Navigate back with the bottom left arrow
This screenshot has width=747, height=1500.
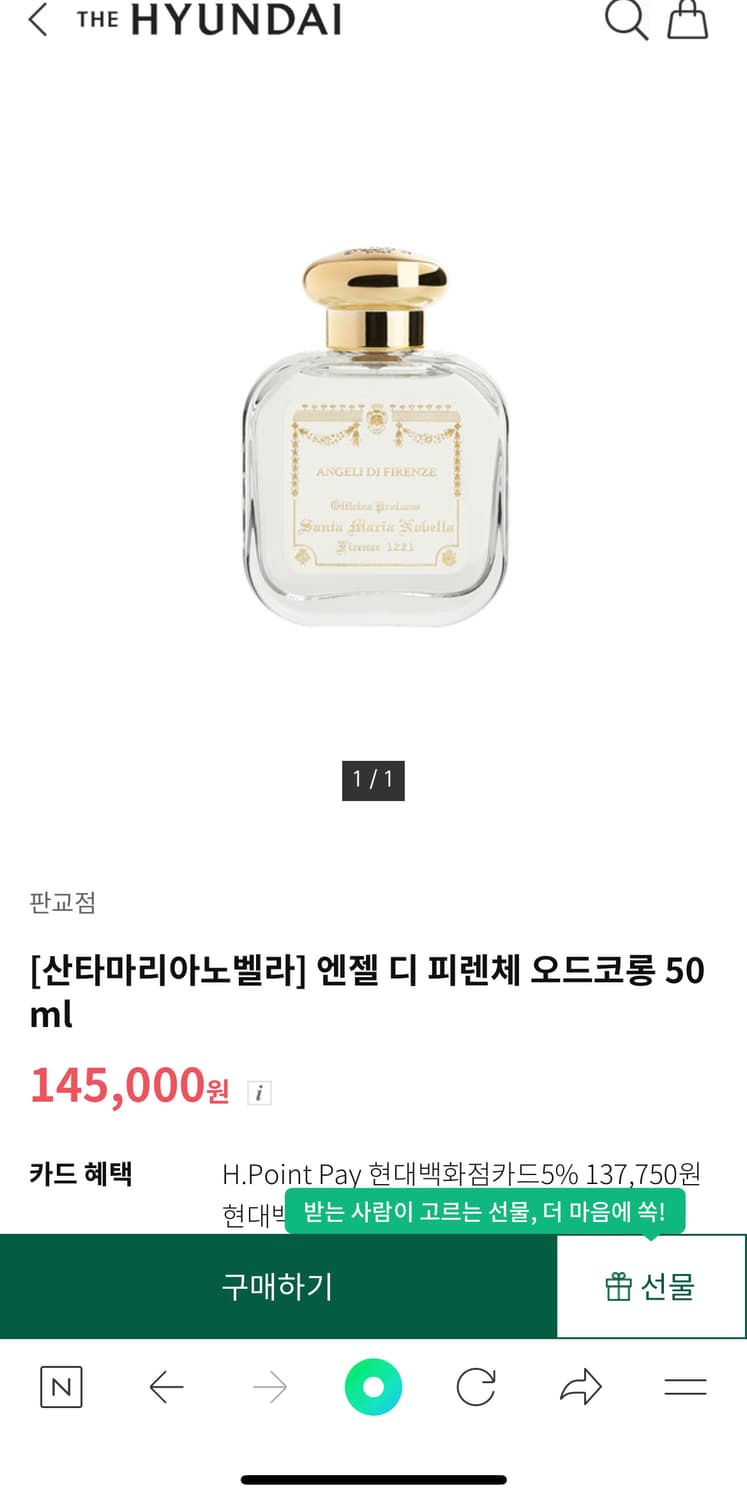tap(167, 1387)
